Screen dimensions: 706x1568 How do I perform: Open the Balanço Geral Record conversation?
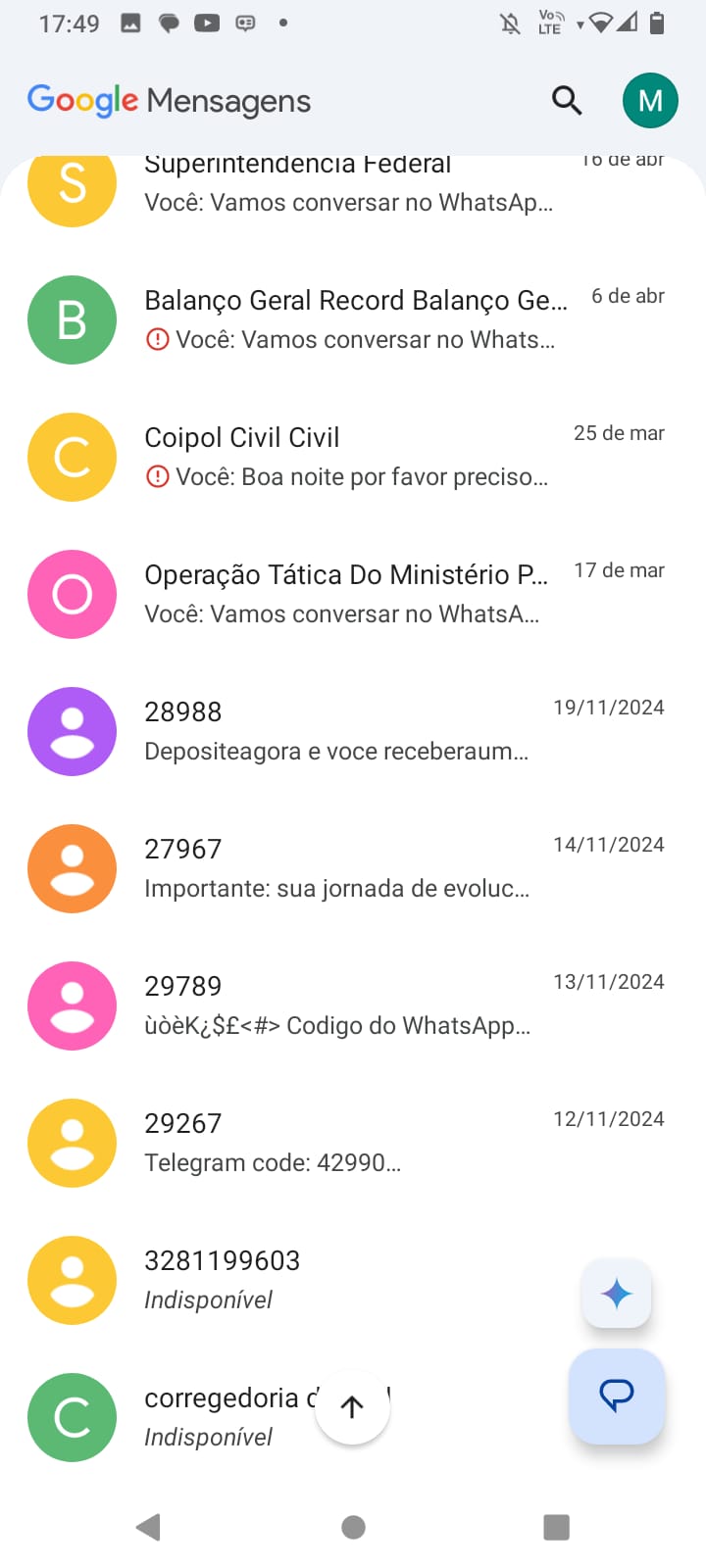pos(355,319)
